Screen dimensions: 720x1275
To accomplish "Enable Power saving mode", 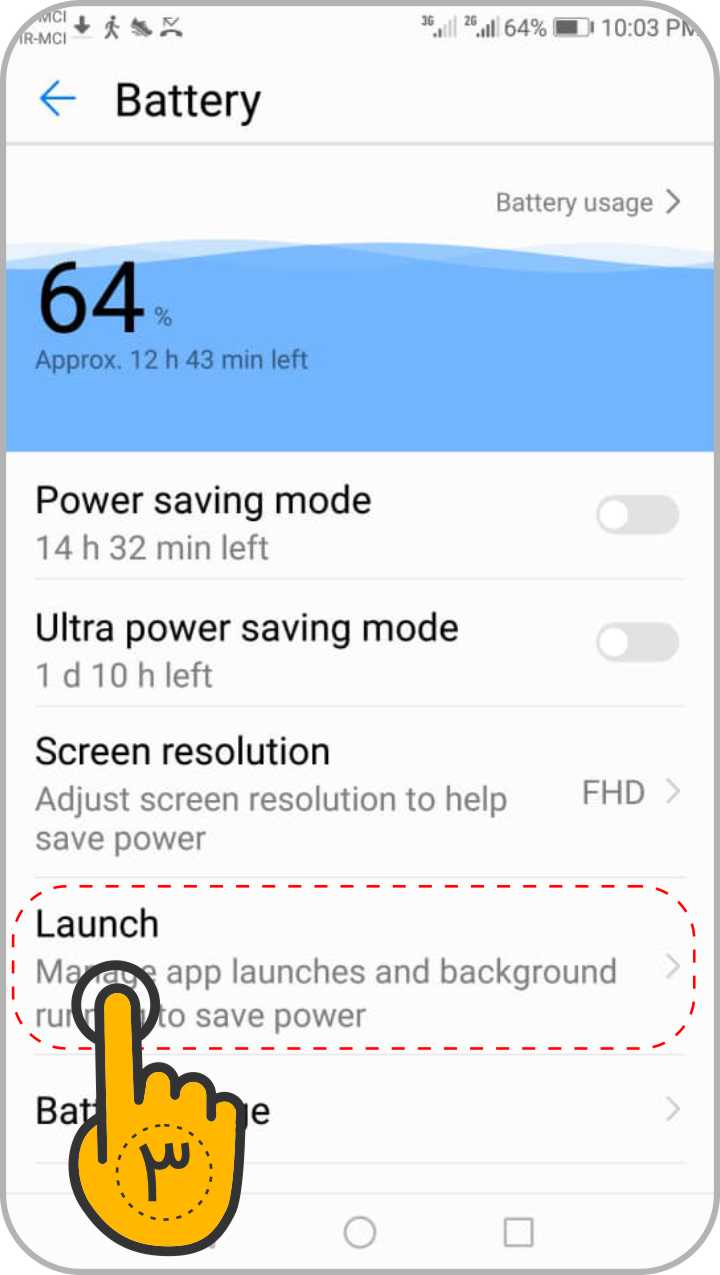I will 637,516.
